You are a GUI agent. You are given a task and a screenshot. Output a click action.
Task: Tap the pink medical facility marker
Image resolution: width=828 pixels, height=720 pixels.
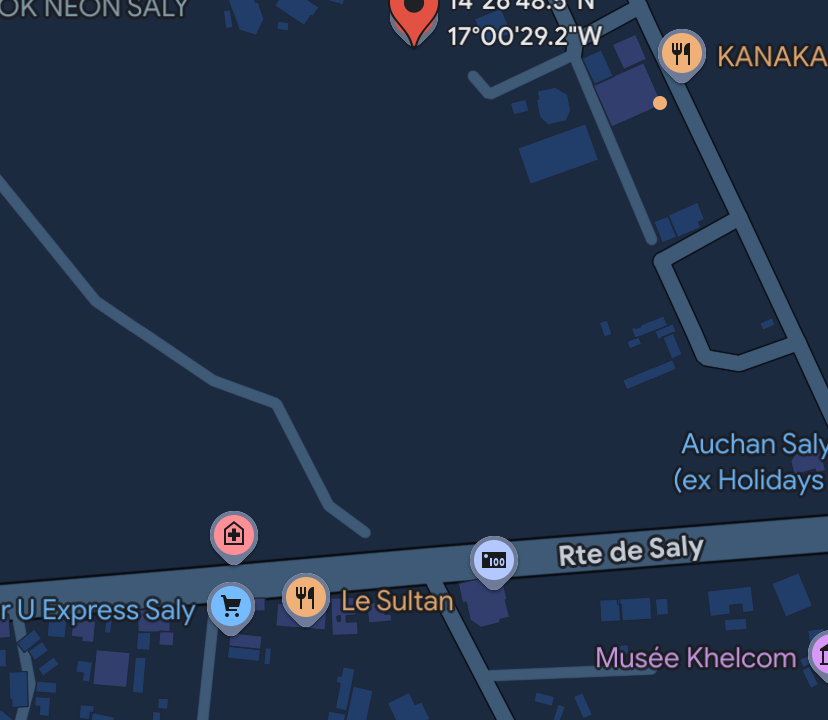click(x=234, y=535)
